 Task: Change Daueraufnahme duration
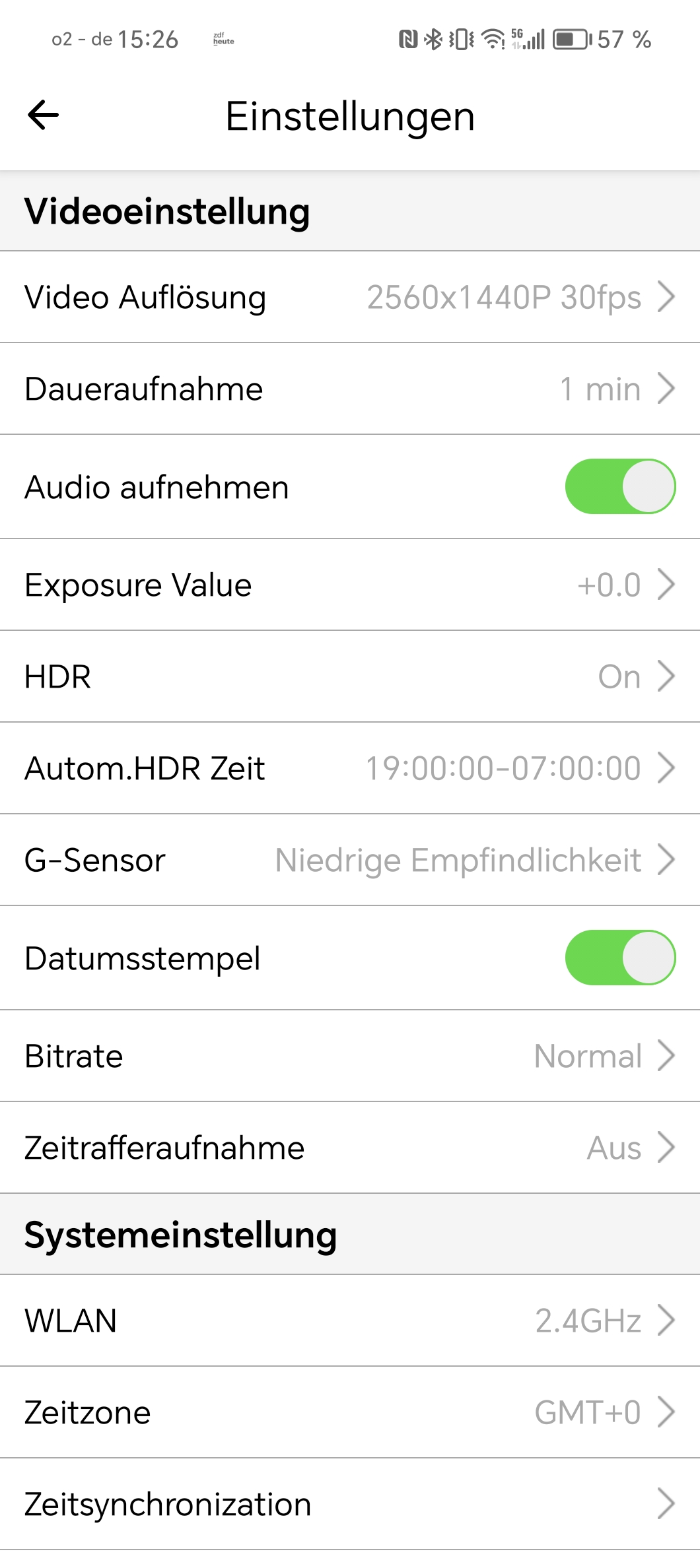350,389
